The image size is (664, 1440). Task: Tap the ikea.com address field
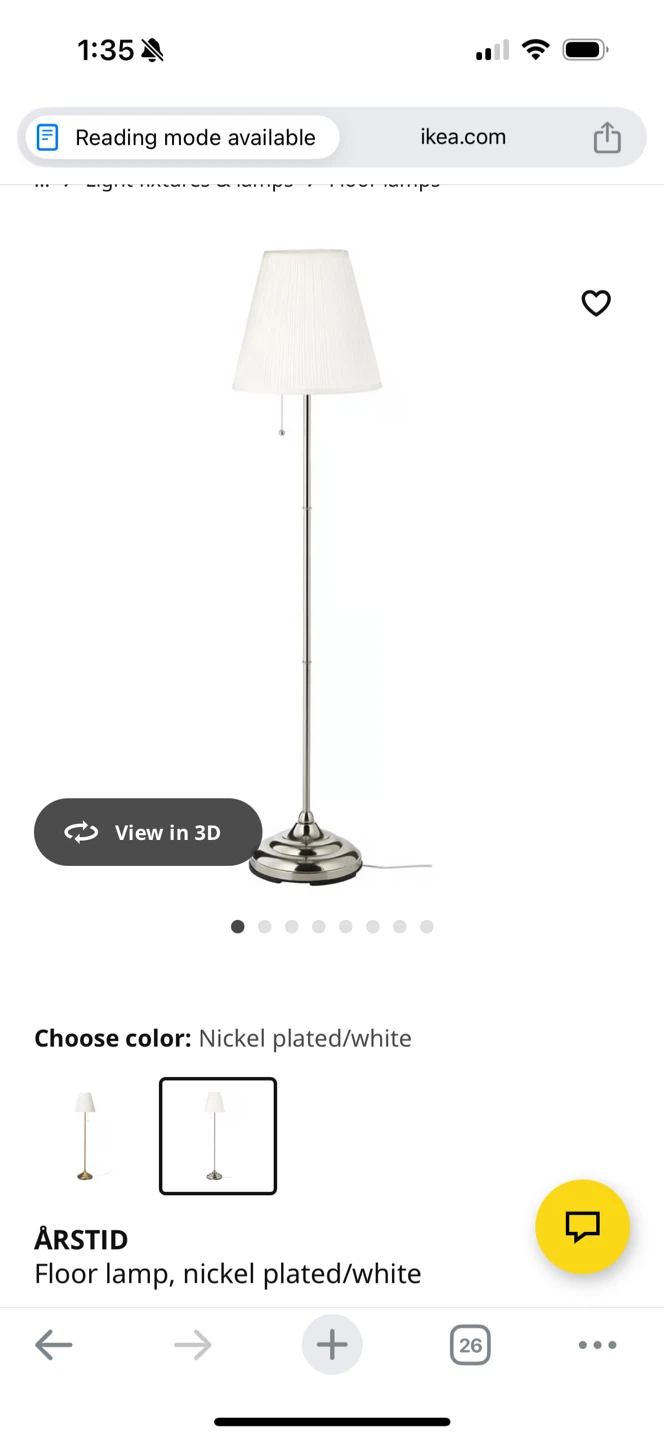[x=463, y=137]
